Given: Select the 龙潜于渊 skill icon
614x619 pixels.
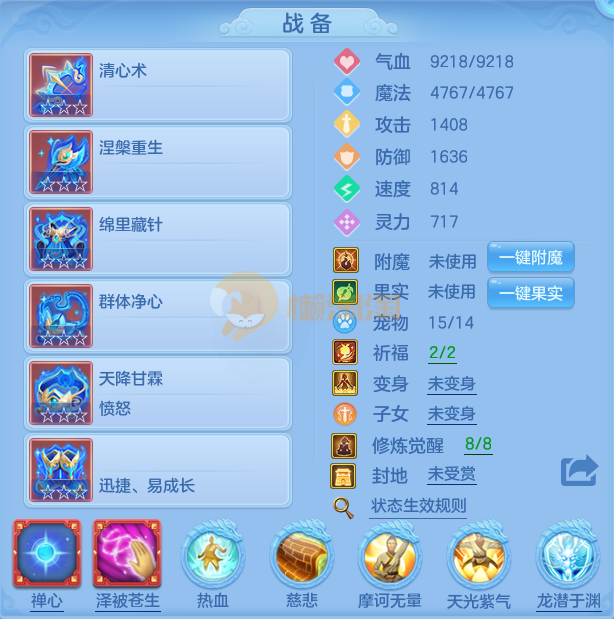Looking at the screenshot, I should (567, 556).
